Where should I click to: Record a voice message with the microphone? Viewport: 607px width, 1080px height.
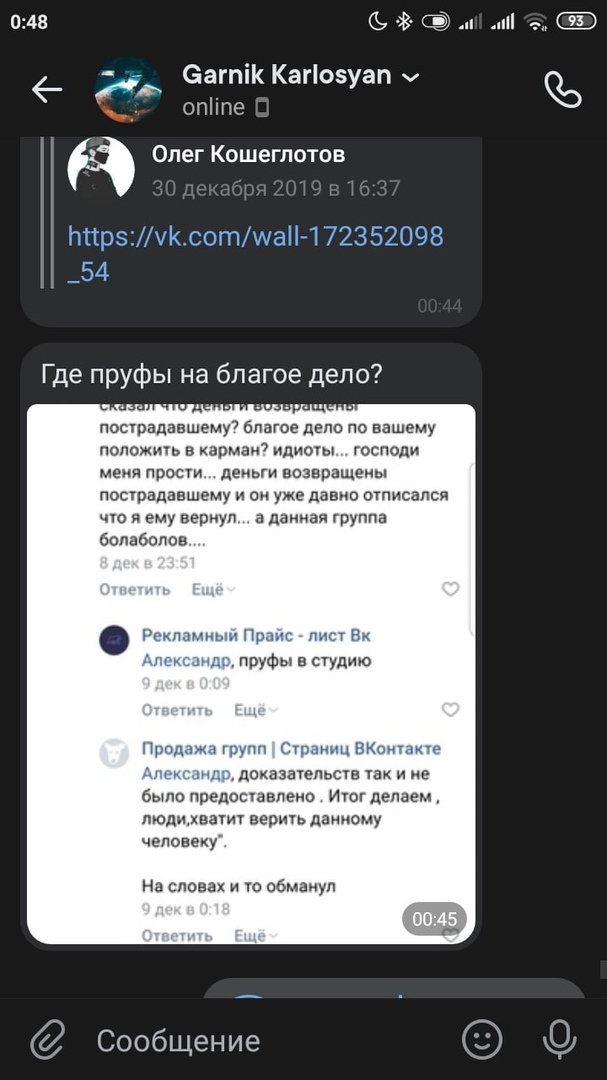coord(560,1040)
